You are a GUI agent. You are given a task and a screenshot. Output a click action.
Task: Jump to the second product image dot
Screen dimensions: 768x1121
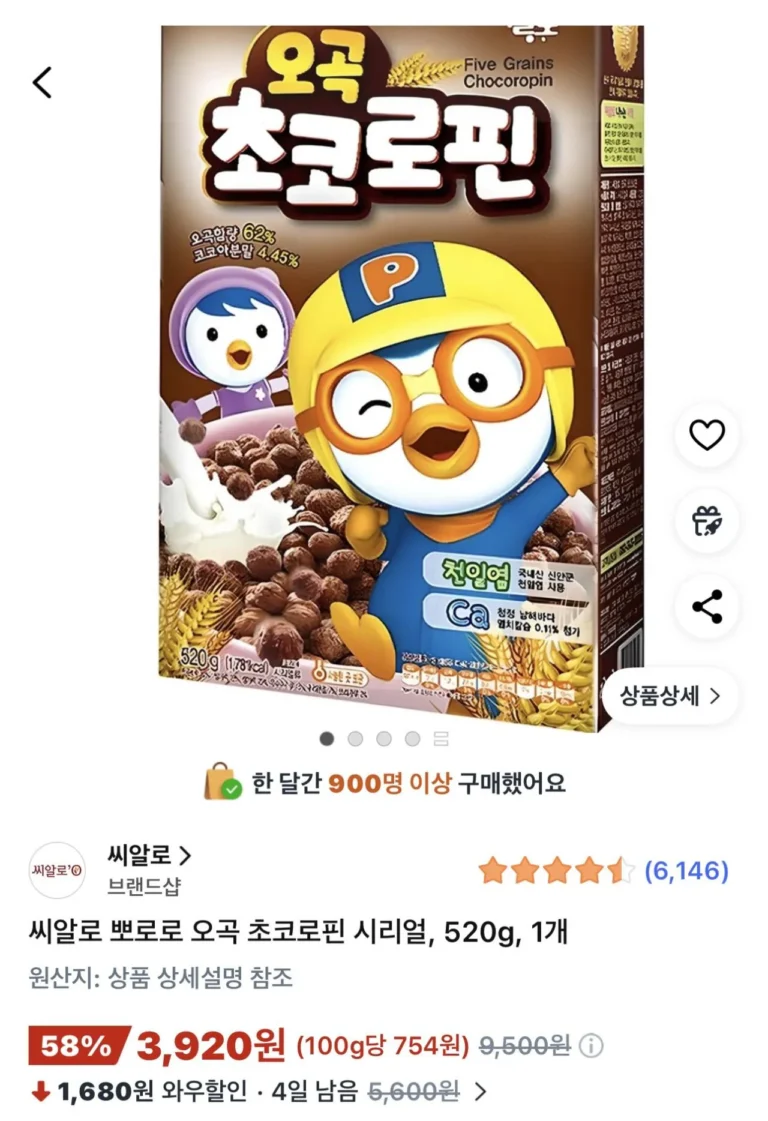(x=355, y=739)
